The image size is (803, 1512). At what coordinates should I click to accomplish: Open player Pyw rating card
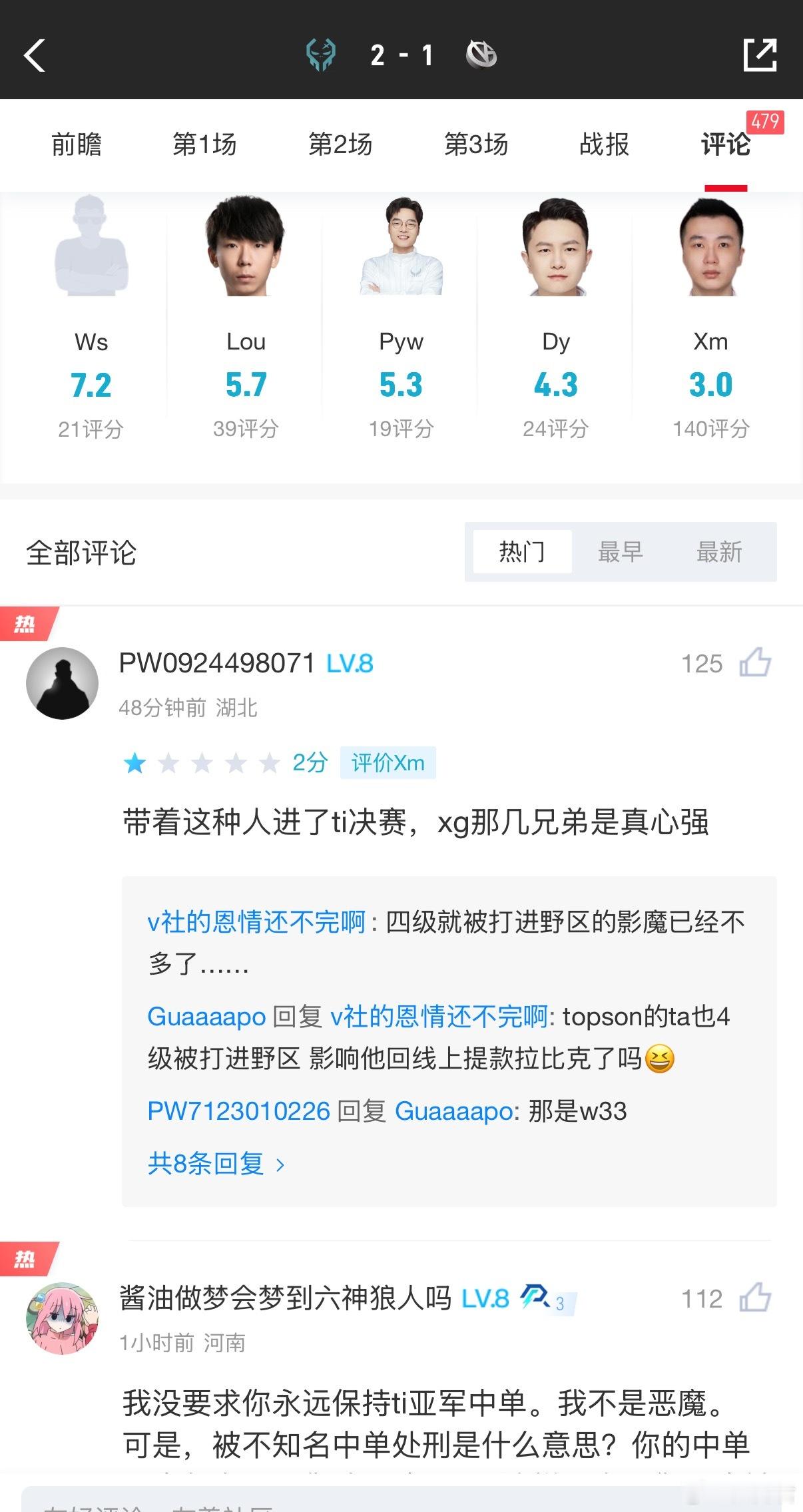click(401, 318)
